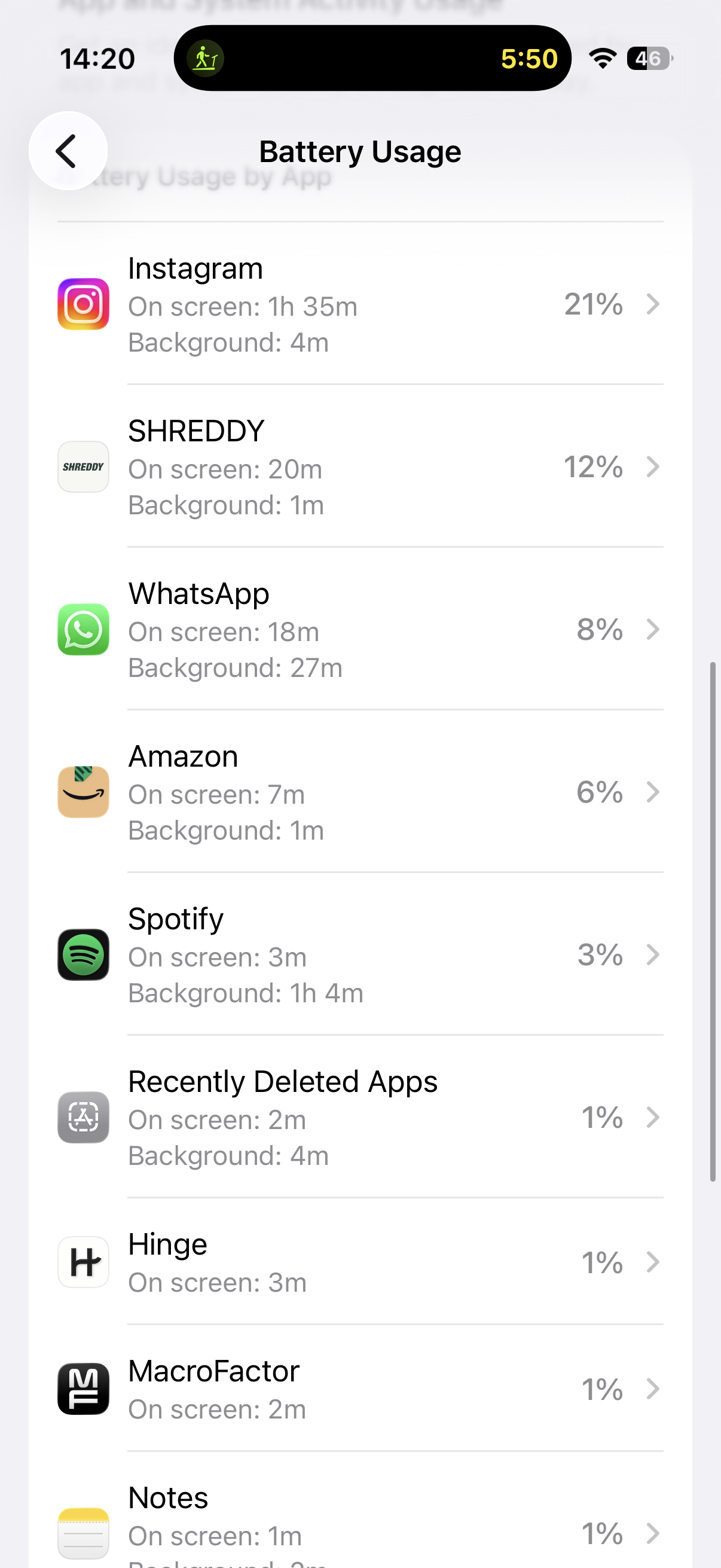Open Amazon battery usage row

click(360, 792)
